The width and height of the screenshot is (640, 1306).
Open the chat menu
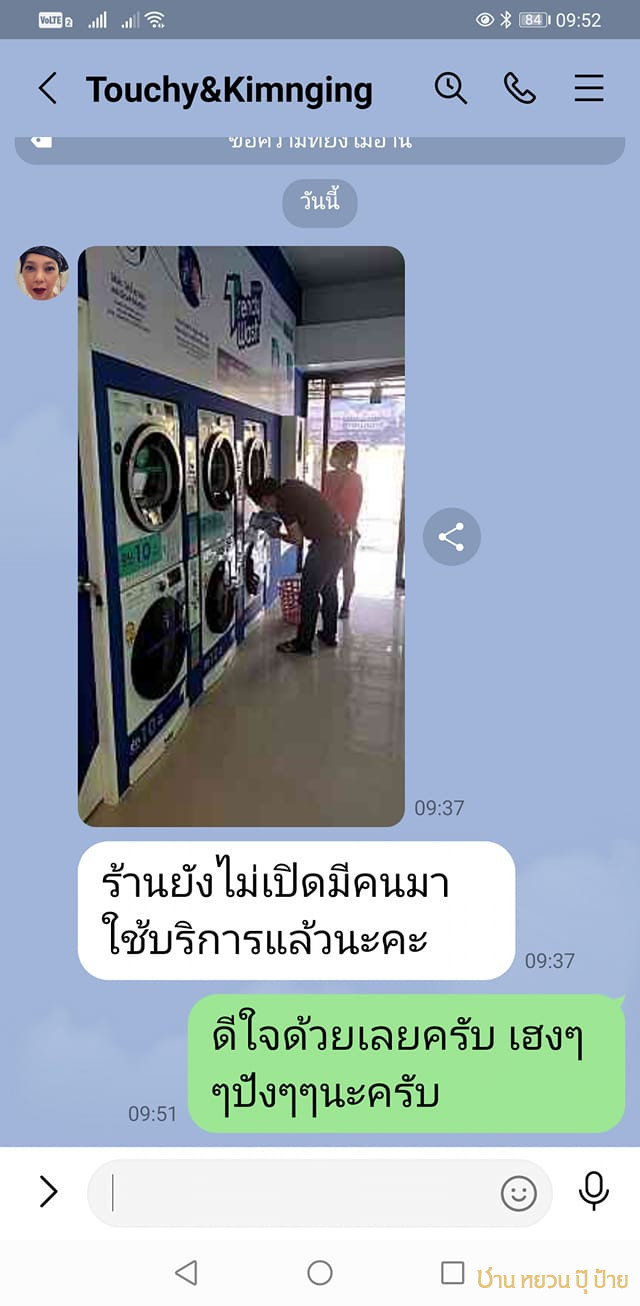pos(589,89)
